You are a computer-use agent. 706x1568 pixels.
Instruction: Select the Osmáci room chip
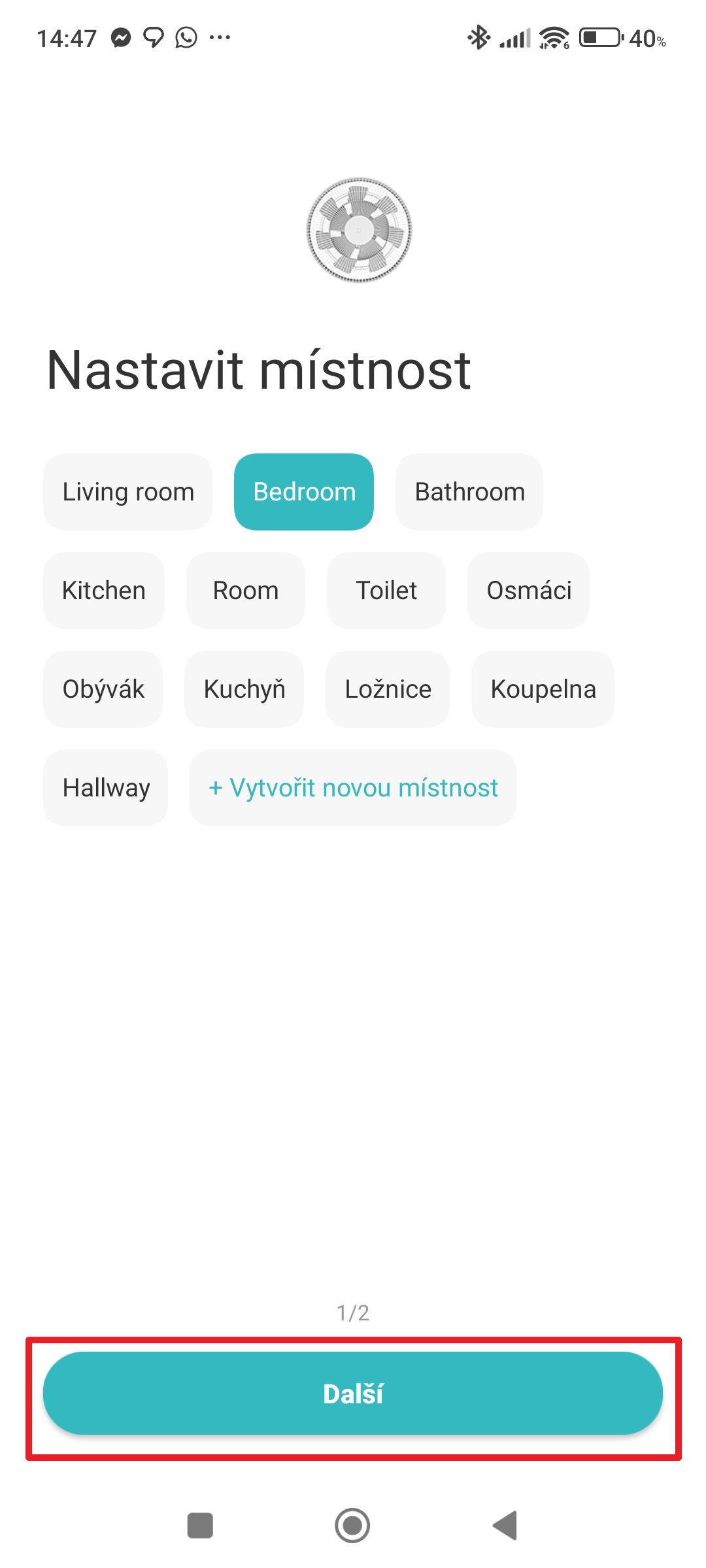click(529, 591)
